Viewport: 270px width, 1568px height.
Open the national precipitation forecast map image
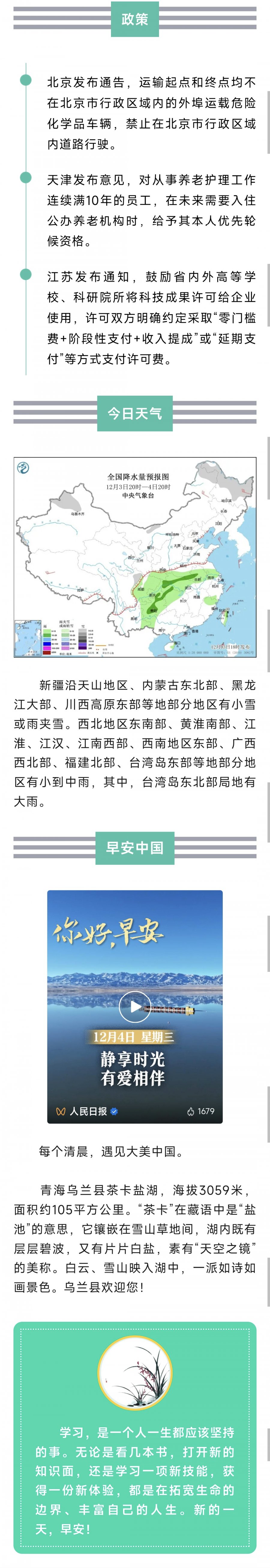[x=135, y=557]
